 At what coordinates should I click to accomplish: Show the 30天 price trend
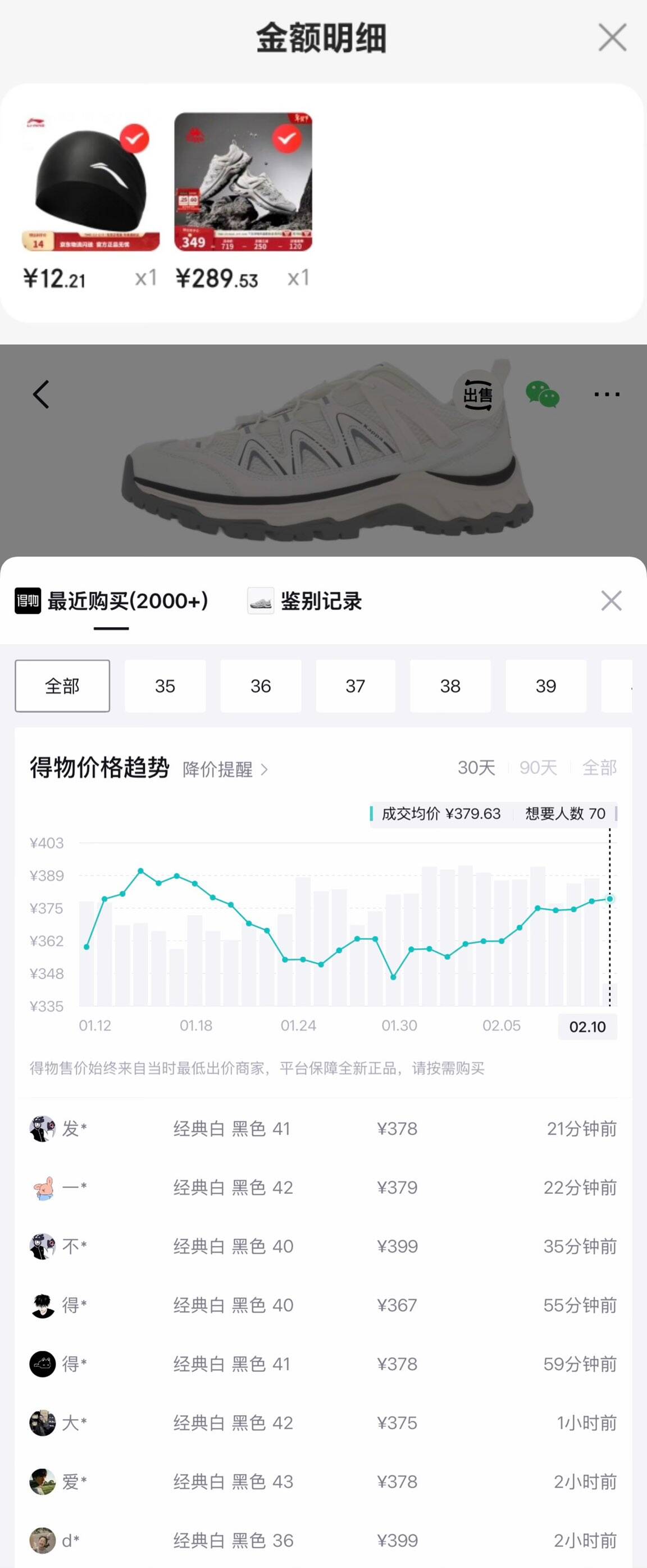pos(476,768)
